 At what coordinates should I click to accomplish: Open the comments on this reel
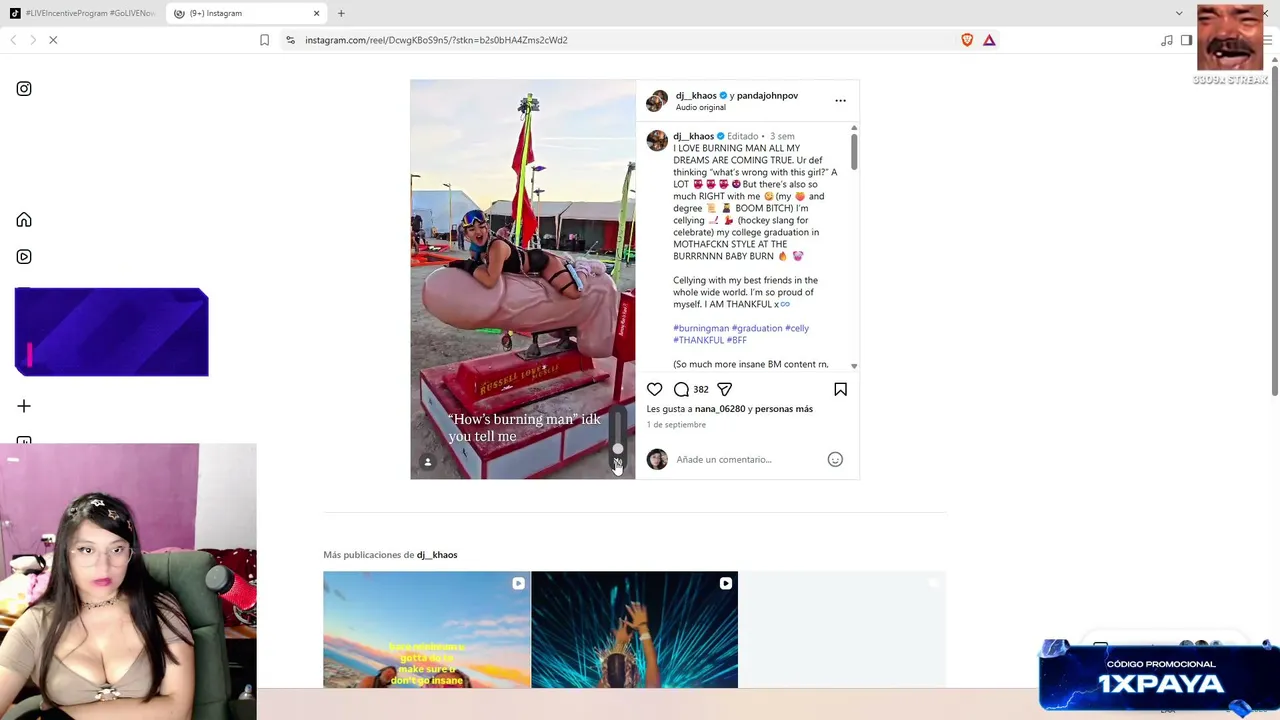681,389
